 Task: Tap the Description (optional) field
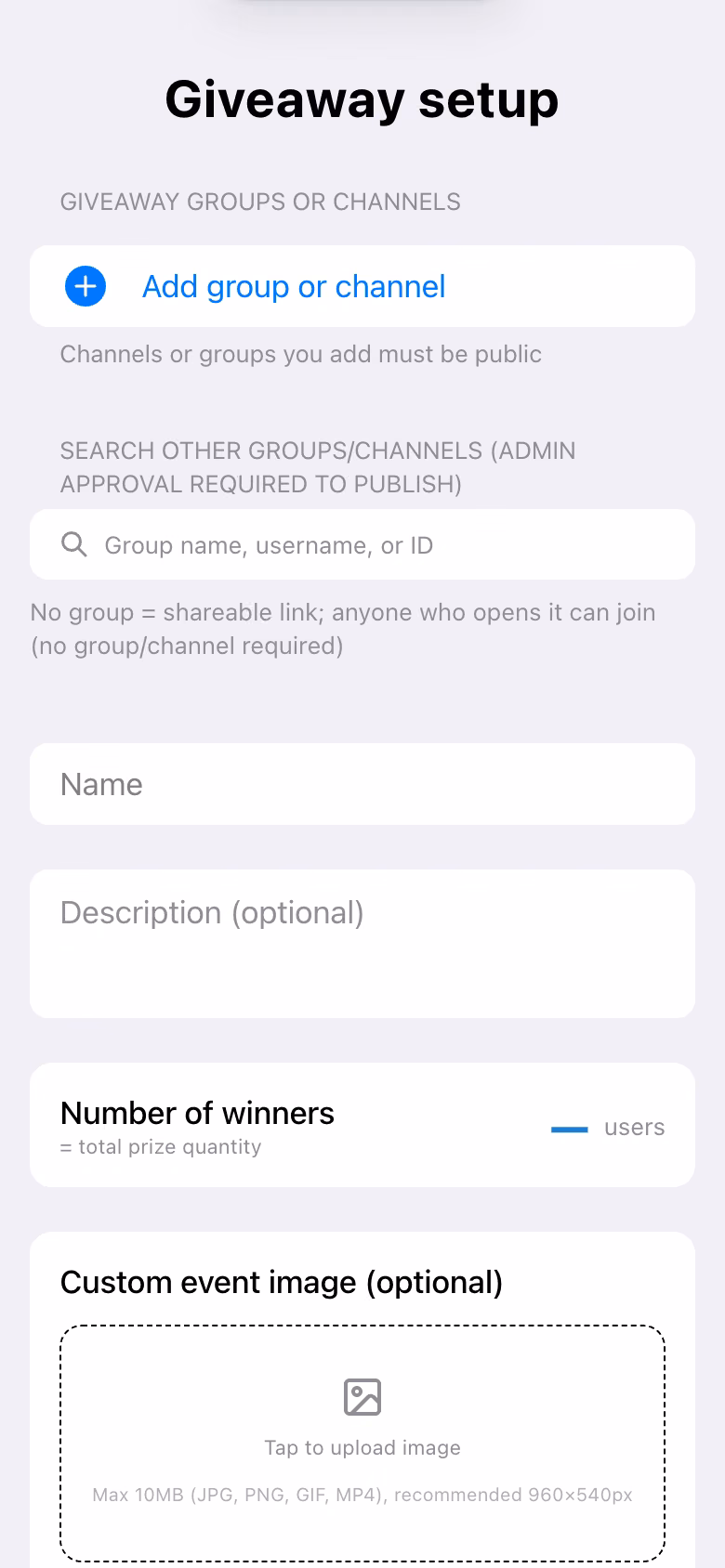(362, 944)
